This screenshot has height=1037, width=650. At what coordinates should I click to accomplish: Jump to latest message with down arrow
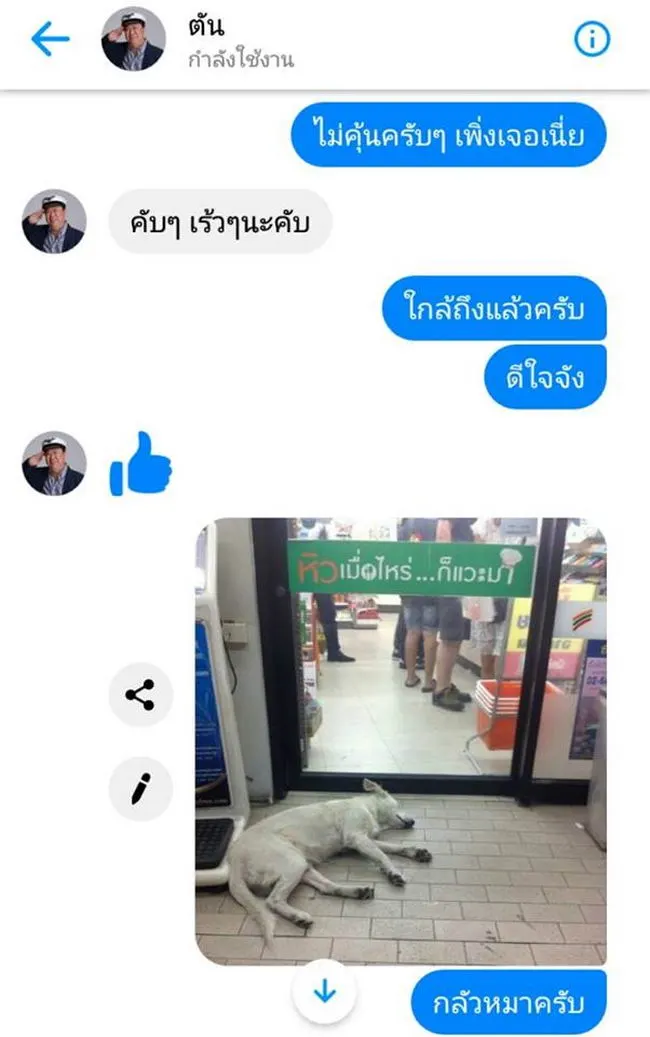tap(324, 991)
